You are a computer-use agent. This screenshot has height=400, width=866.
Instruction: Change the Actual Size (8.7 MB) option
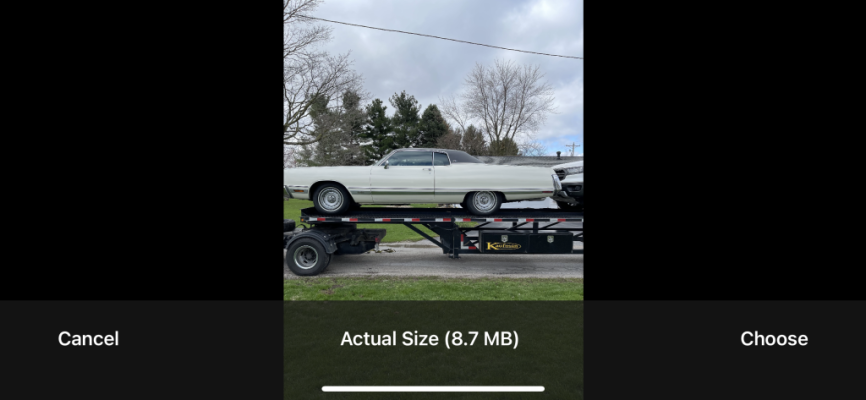pyautogui.click(x=429, y=339)
